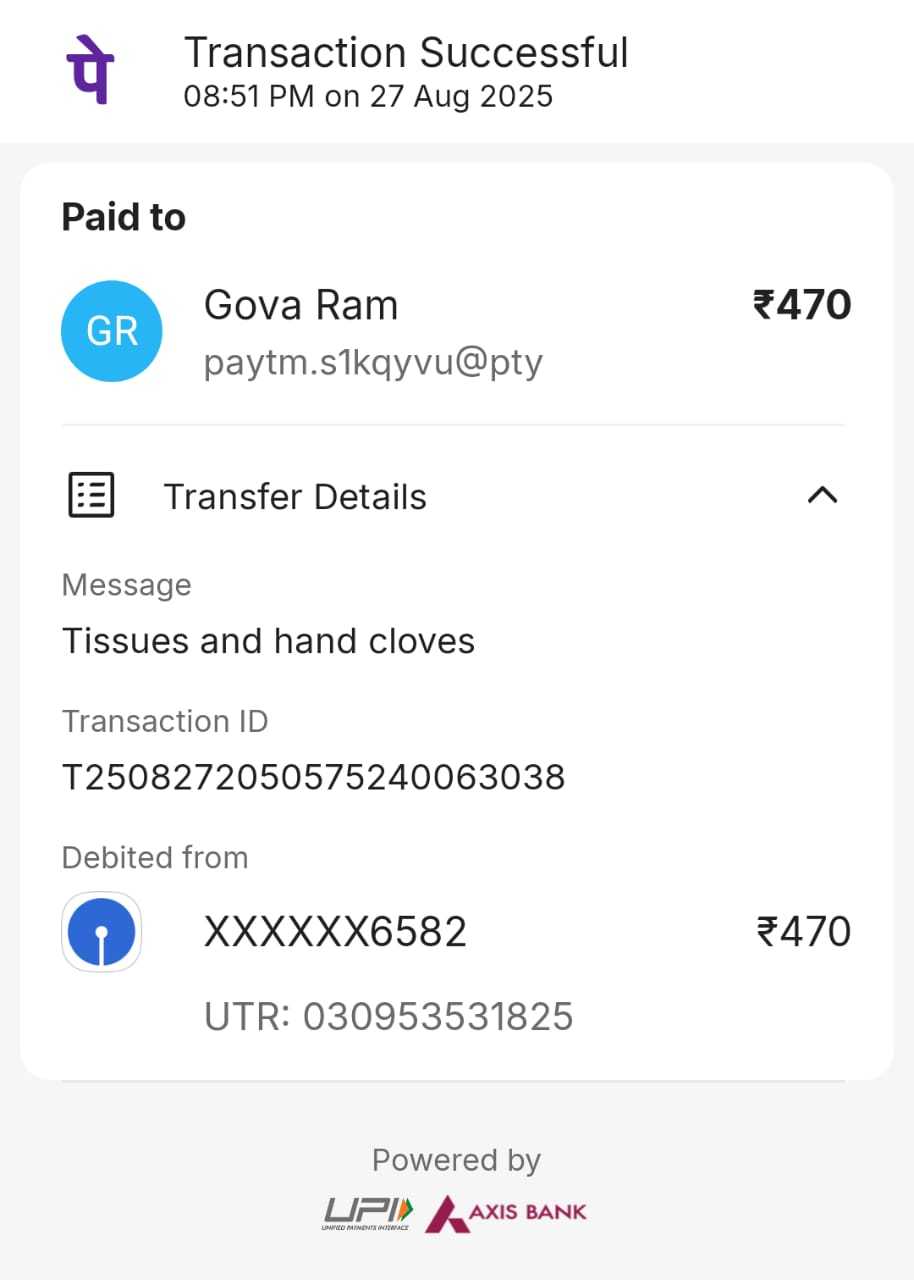
Task: Click the SBI bank account icon
Action: pos(101,931)
